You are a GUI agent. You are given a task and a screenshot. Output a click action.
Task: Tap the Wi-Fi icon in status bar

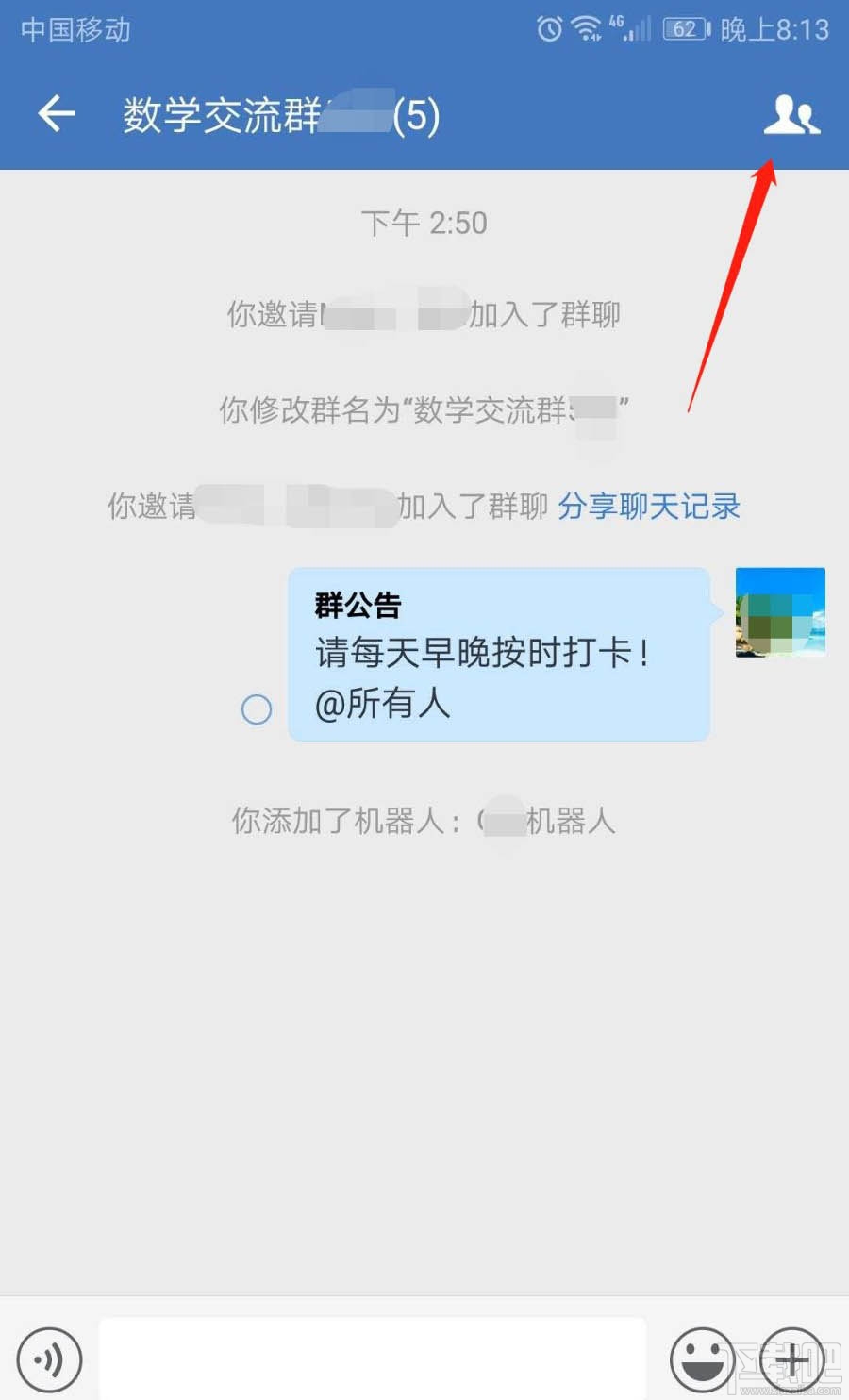click(587, 28)
